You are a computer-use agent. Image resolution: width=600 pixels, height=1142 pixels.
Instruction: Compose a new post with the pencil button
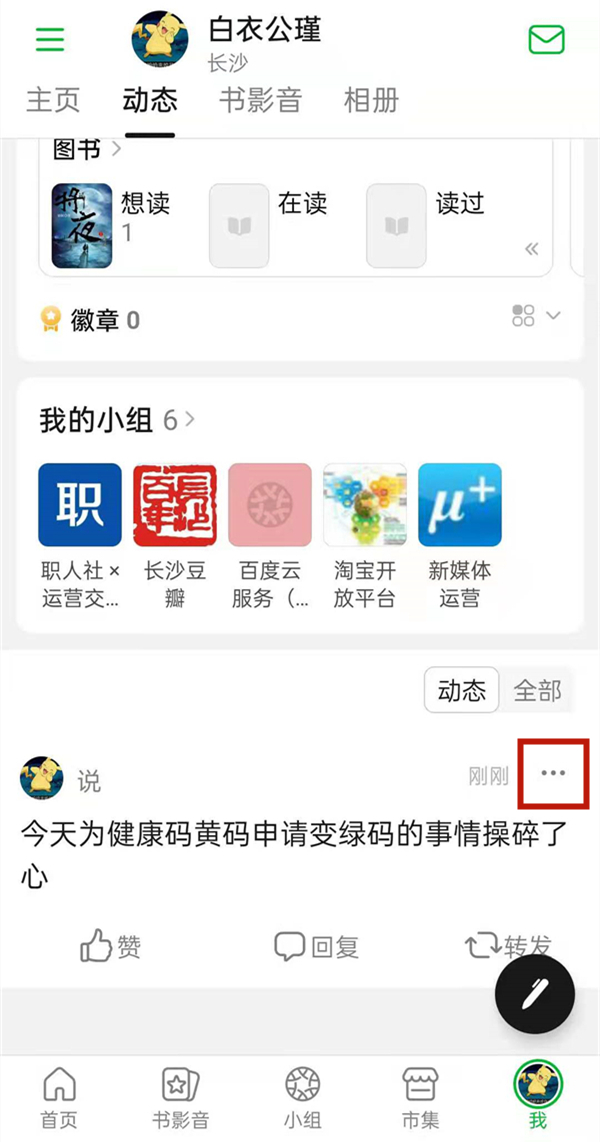pyautogui.click(x=535, y=995)
